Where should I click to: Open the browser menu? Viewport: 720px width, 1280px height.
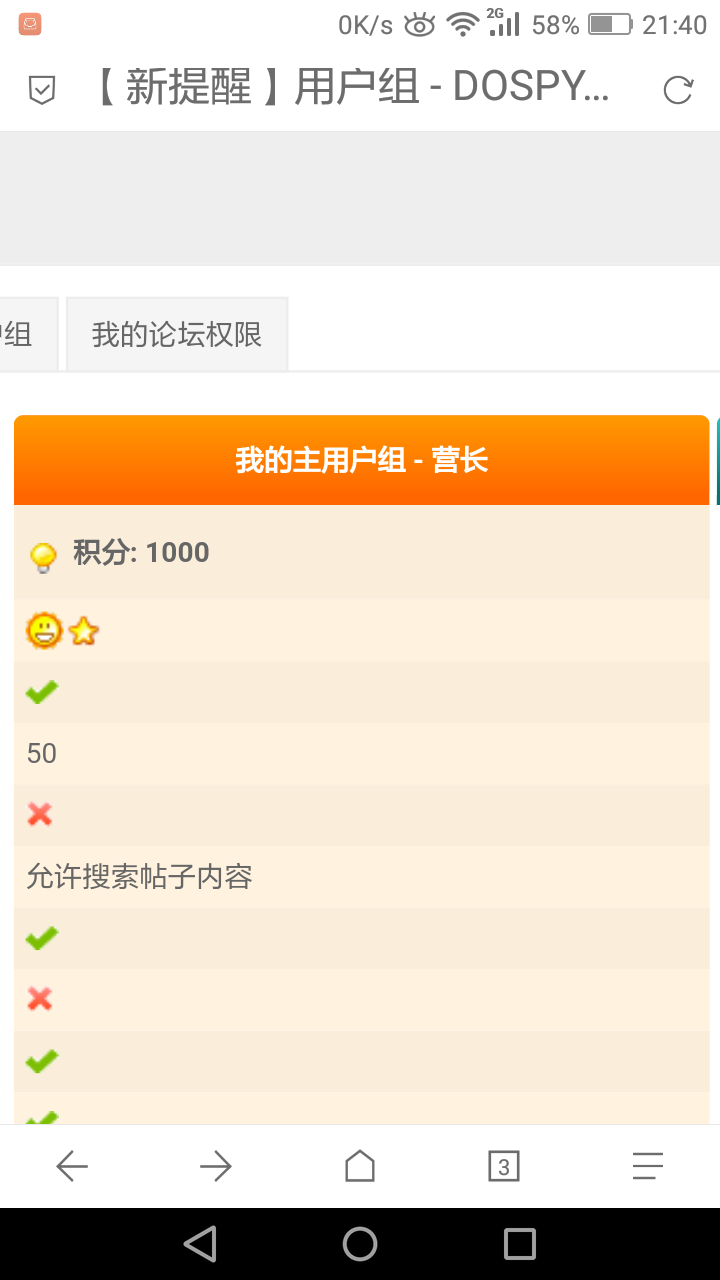pos(648,1166)
